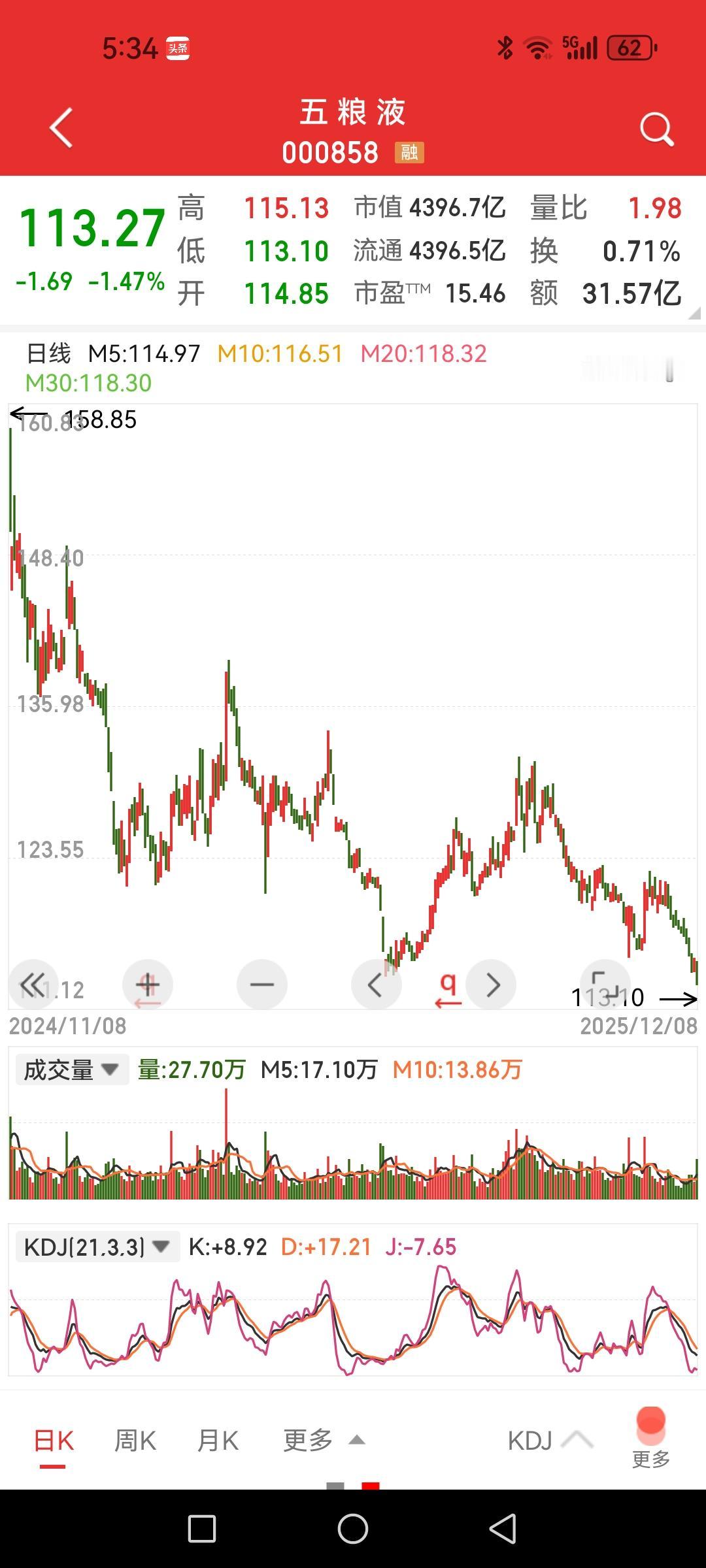The image size is (706, 1568).
Task: Switch to the 周K weekly tab
Action: click(x=134, y=1440)
